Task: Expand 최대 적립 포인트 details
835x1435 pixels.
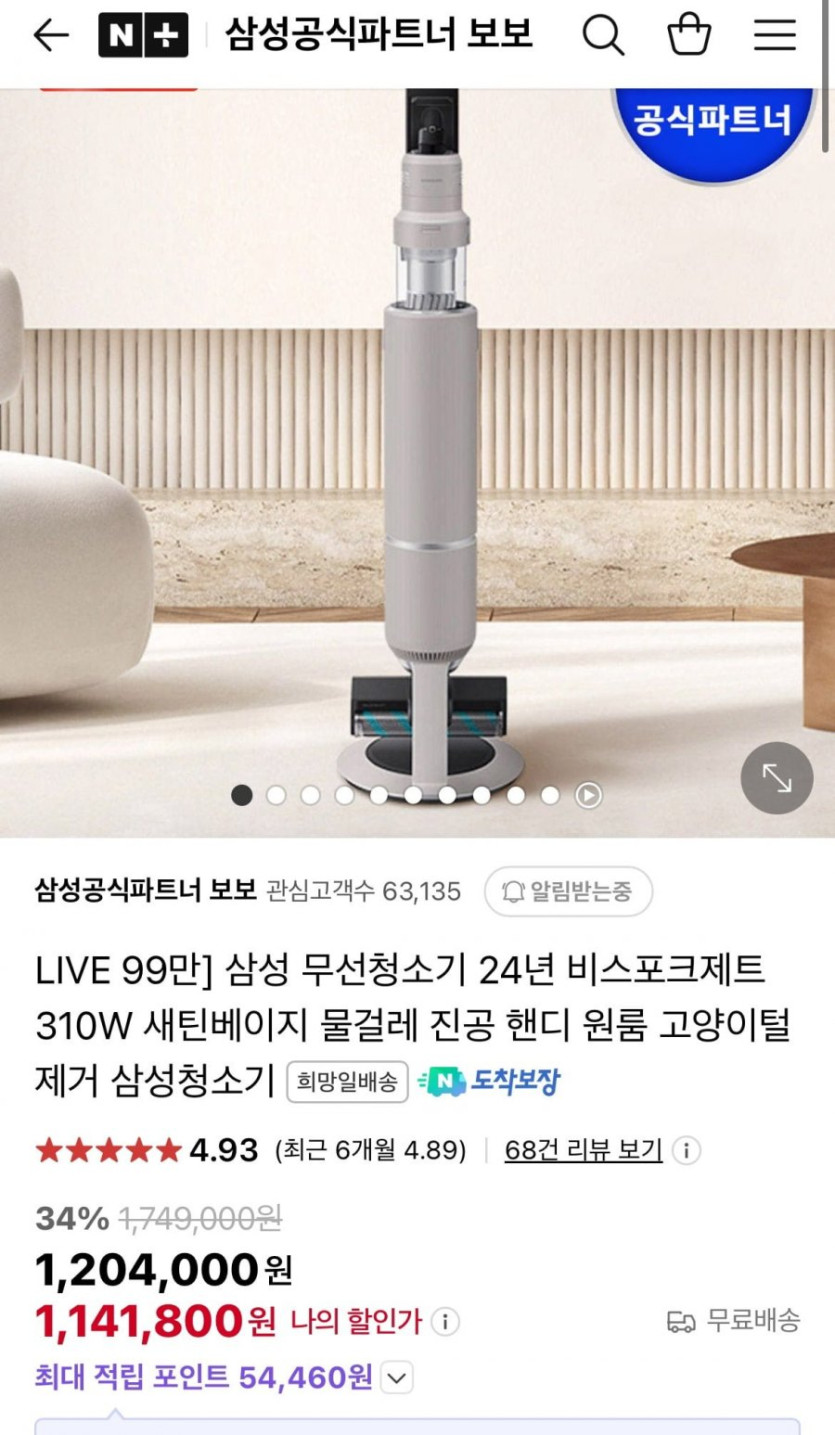Action: click(397, 1379)
